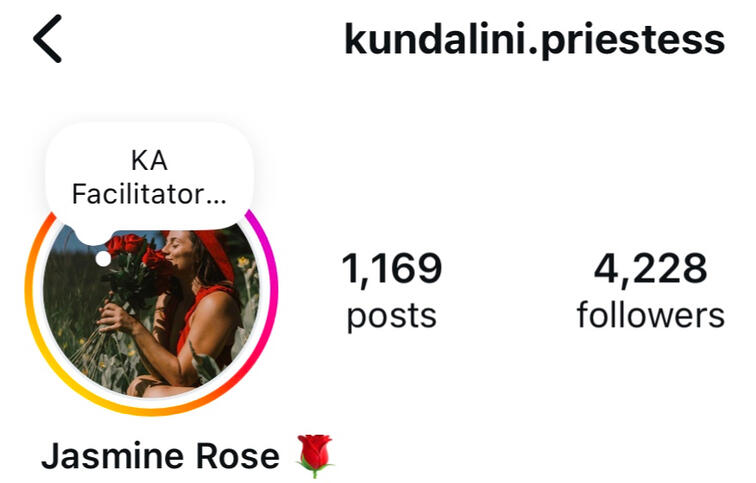View the 4,228 followers list
Screen dimensions: 756x483
(x=650, y=290)
